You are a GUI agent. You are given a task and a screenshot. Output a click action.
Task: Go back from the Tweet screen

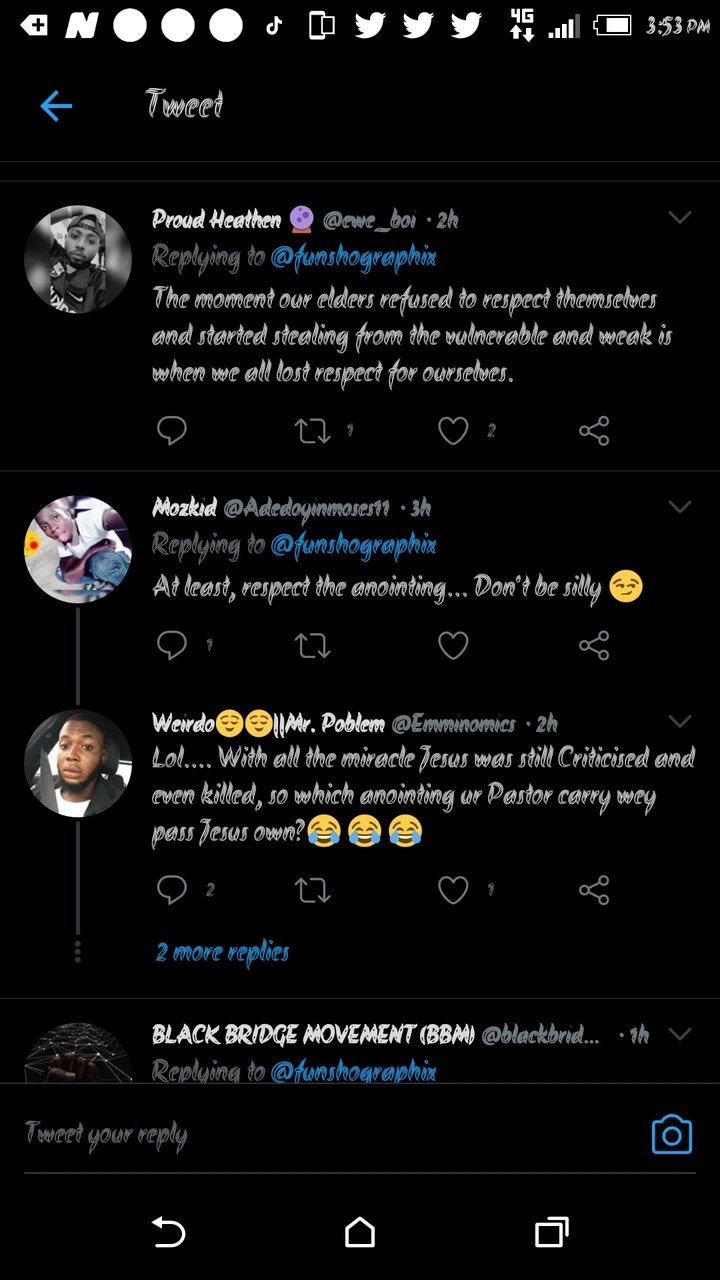point(56,105)
